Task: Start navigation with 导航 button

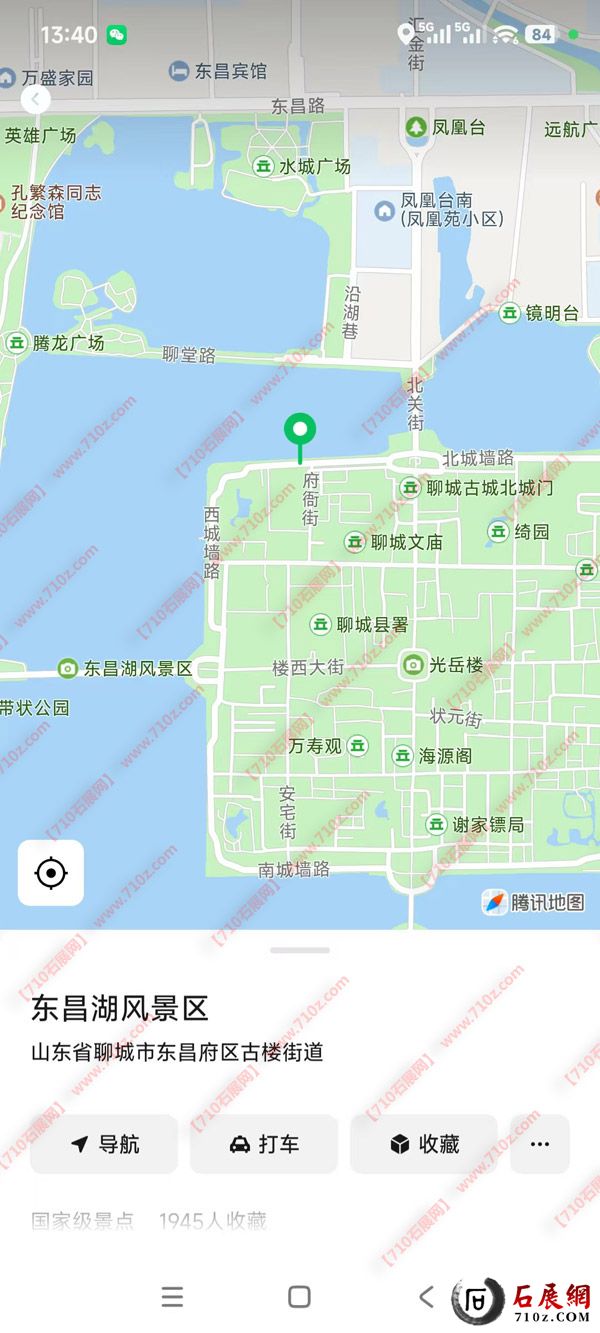Action: coord(104,1144)
